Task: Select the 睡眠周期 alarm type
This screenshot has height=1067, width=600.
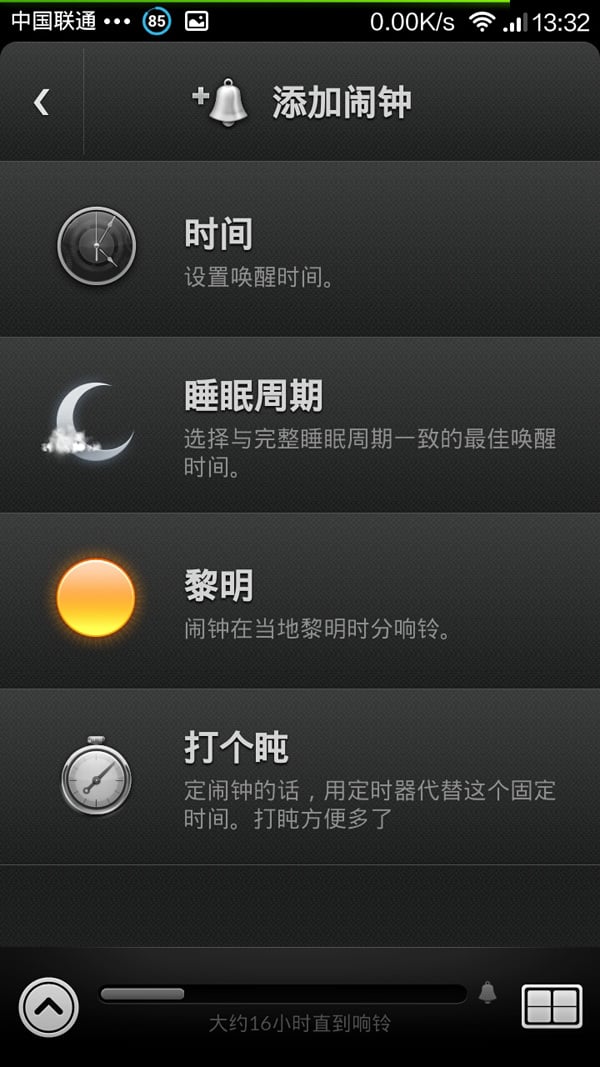Action: pyautogui.click(x=300, y=425)
